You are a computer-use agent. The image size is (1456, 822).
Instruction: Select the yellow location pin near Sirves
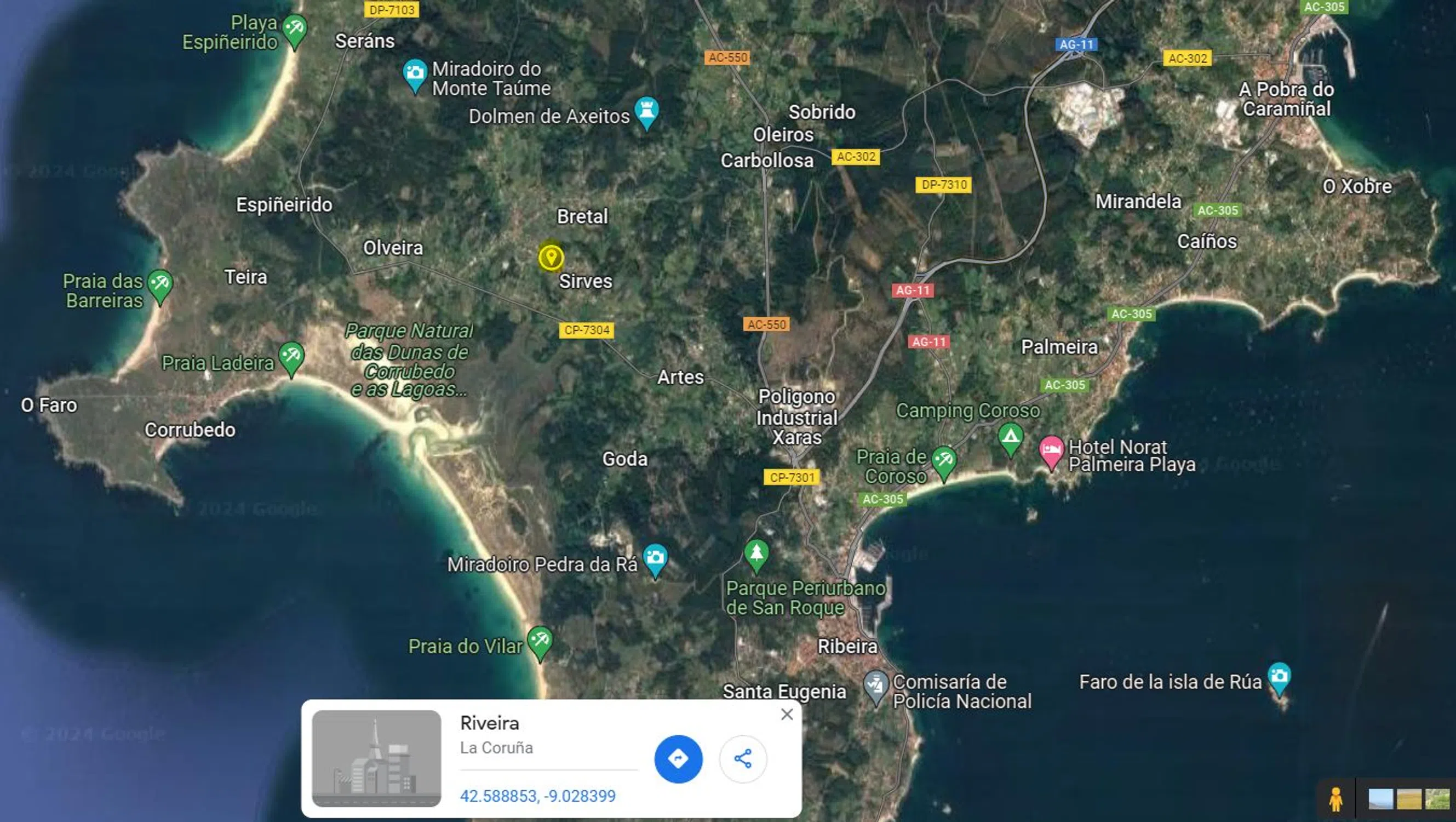[x=551, y=257]
